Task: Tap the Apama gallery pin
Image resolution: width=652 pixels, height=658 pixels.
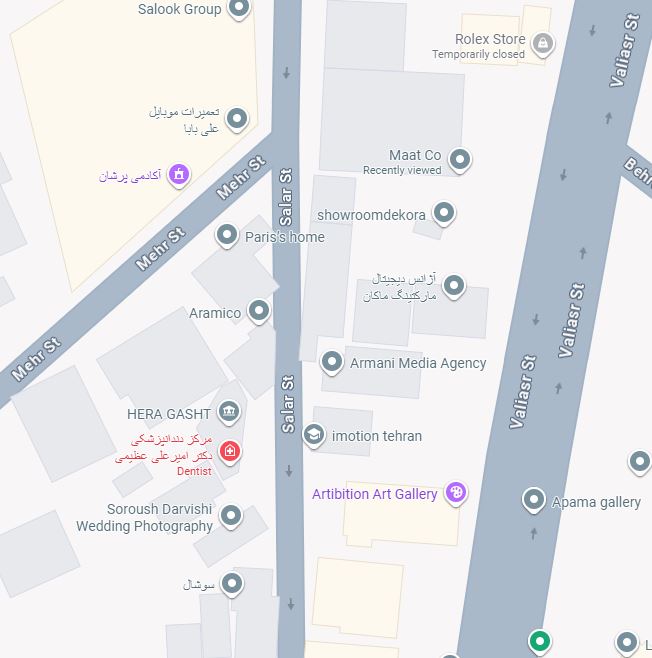Action: coord(534,500)
